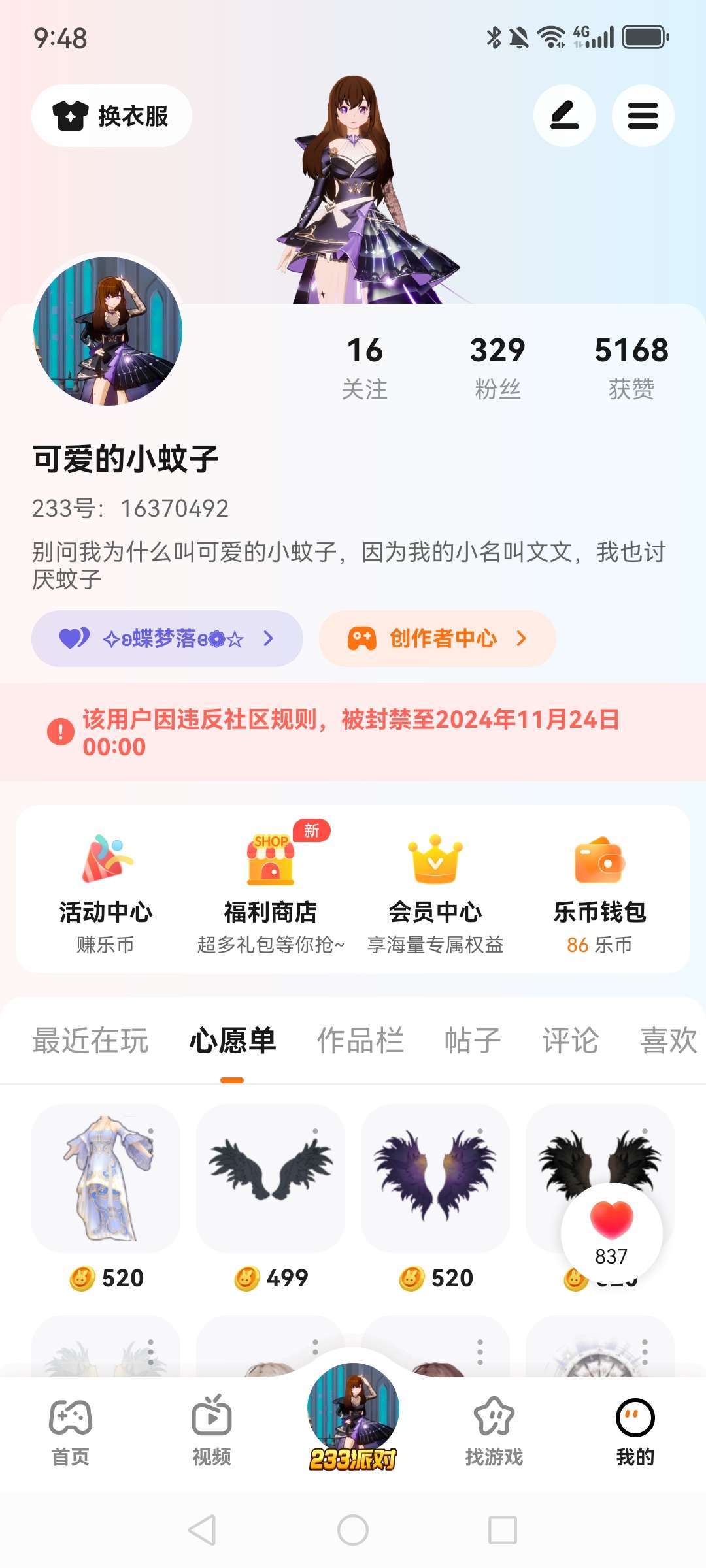706x1568 pixels.
Task: Open the 499 black wings wishlist item
Action: (271, 1179)
